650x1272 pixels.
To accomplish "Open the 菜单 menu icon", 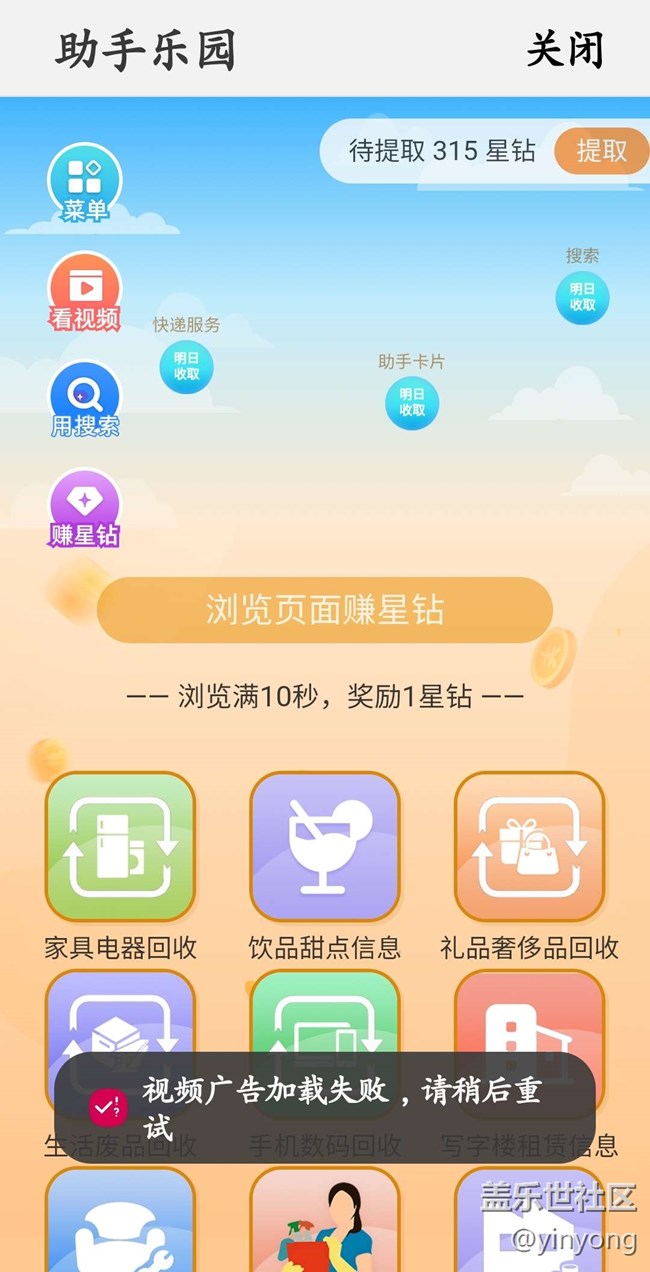I will pyautogui.click(x=85, y=184).
